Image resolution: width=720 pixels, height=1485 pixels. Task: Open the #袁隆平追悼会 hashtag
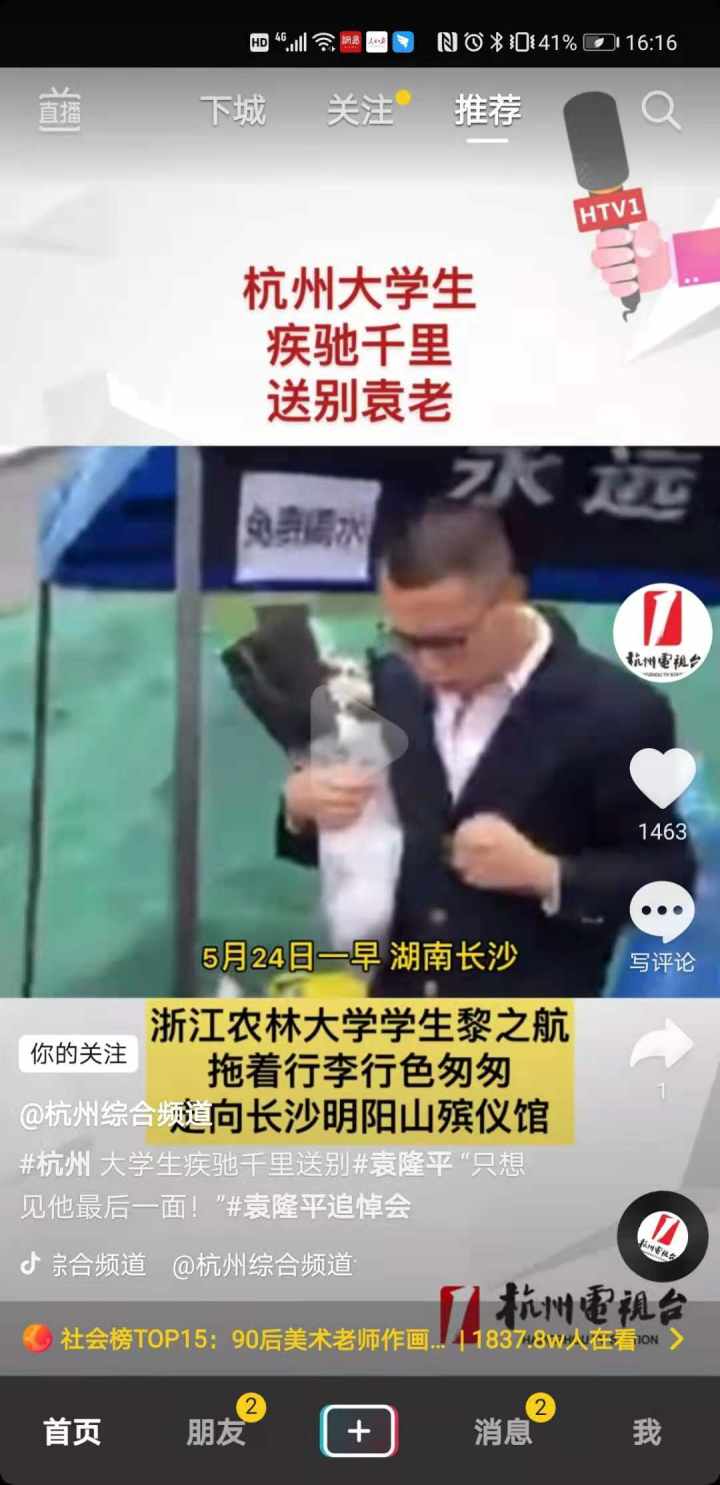[318, 1206]
